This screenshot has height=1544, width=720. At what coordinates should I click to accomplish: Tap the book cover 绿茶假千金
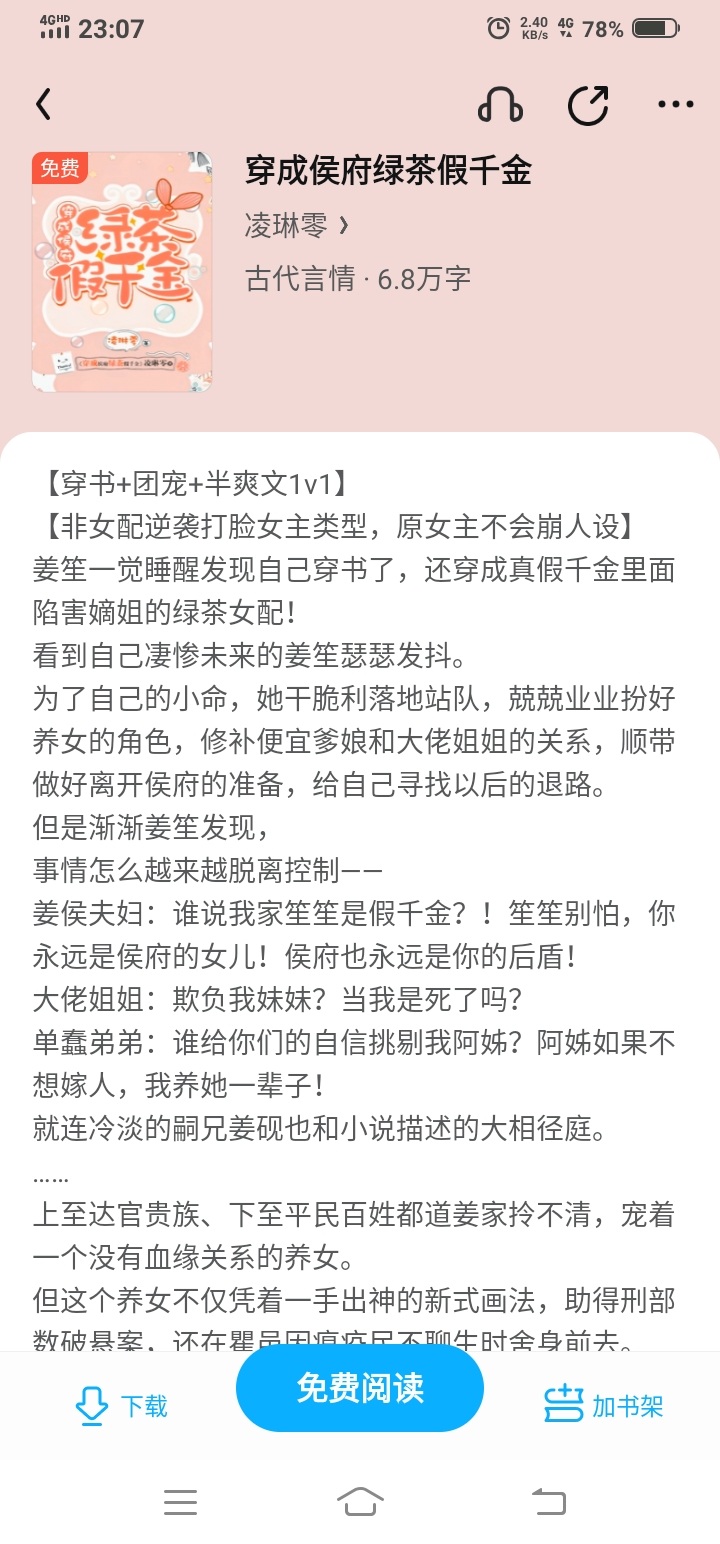pos(122,271)
